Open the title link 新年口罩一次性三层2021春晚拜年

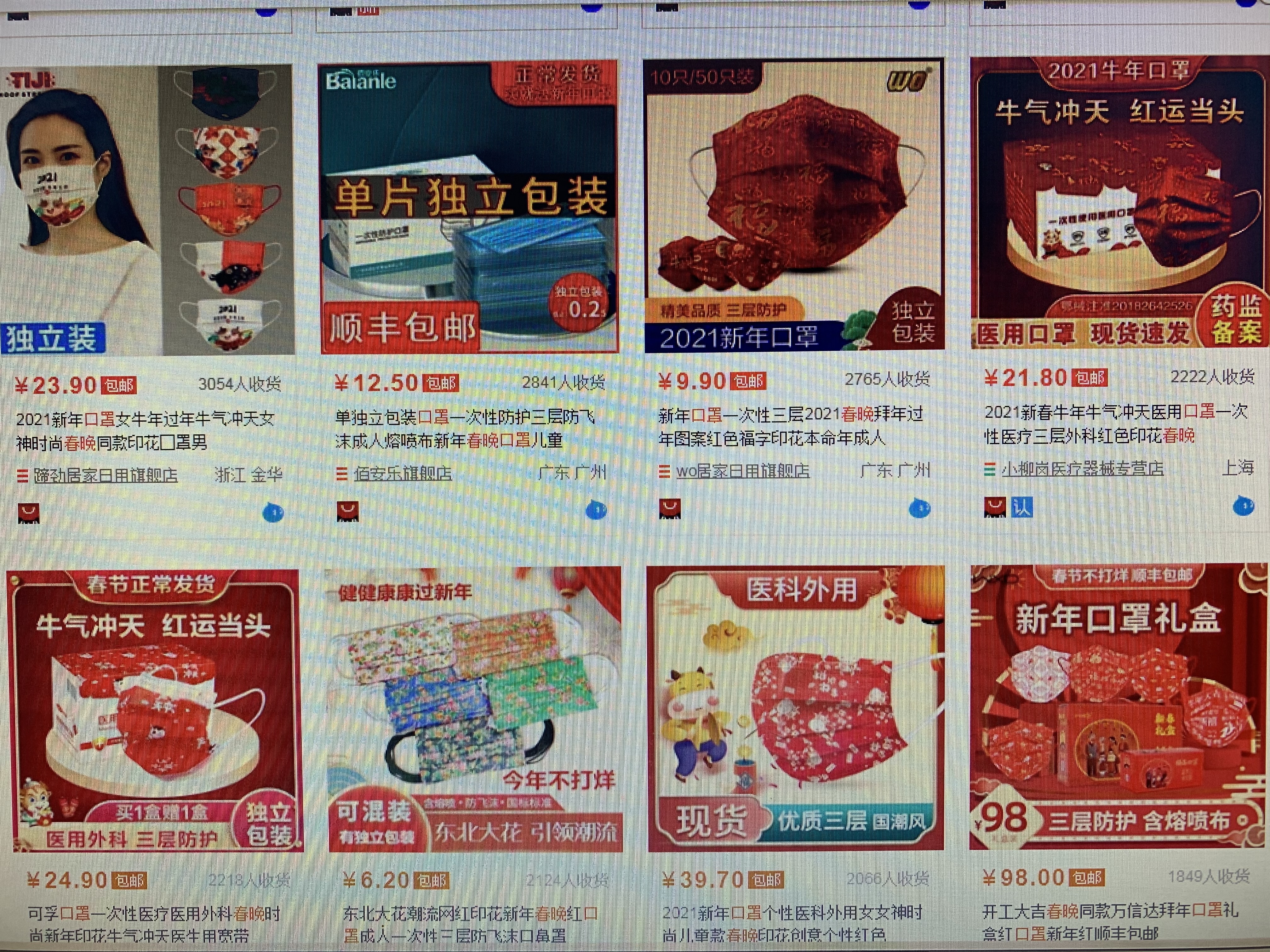[x=790, y=414]
